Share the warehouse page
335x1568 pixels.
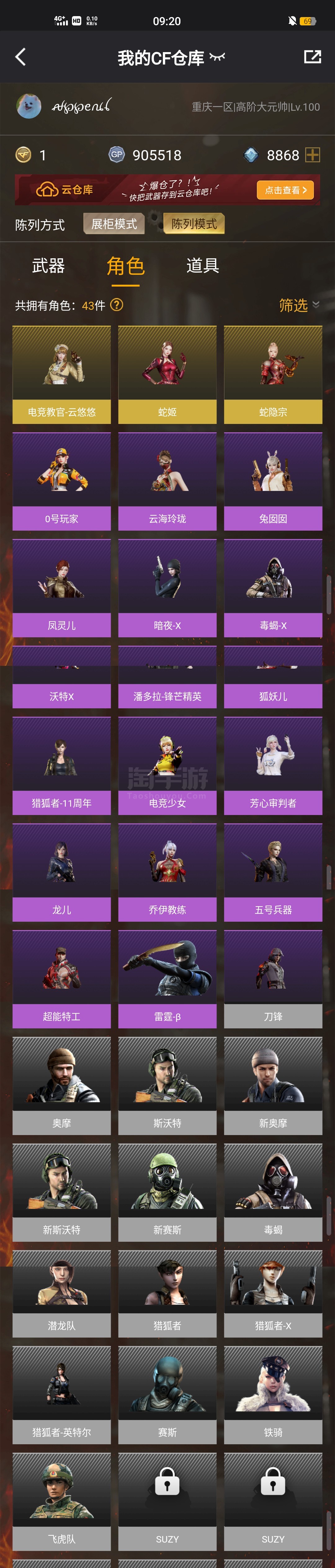[312, 57]
